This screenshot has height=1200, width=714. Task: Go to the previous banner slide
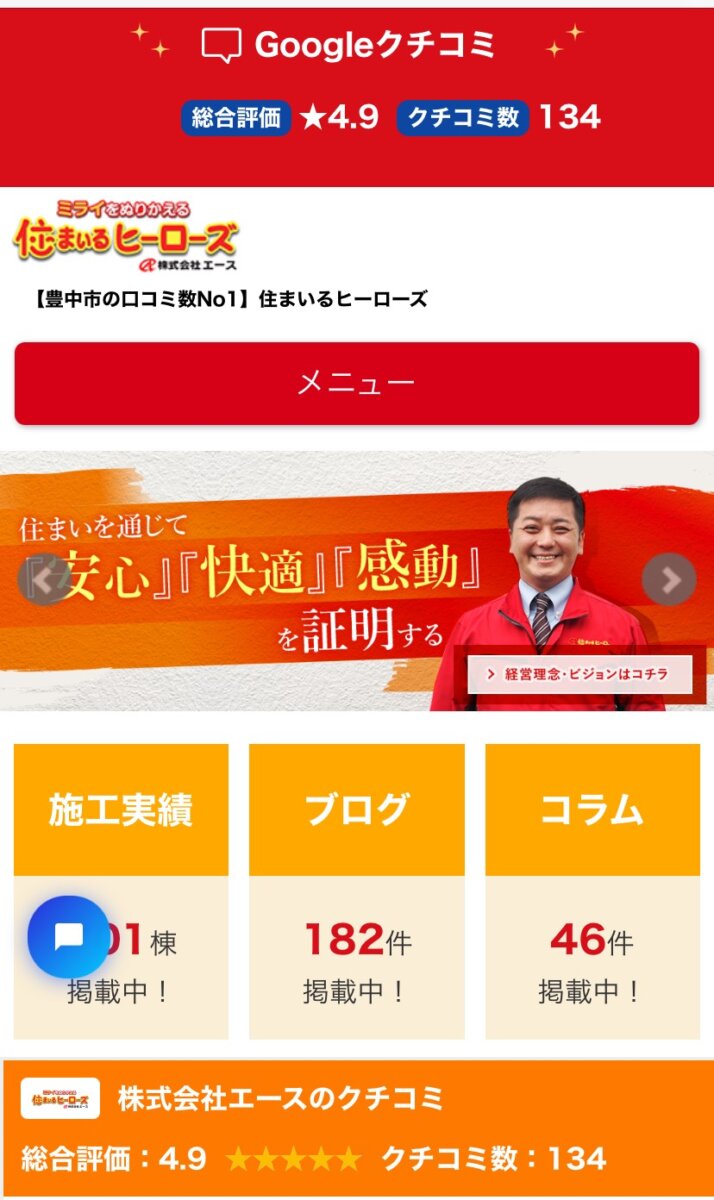[x=43, y=579]
